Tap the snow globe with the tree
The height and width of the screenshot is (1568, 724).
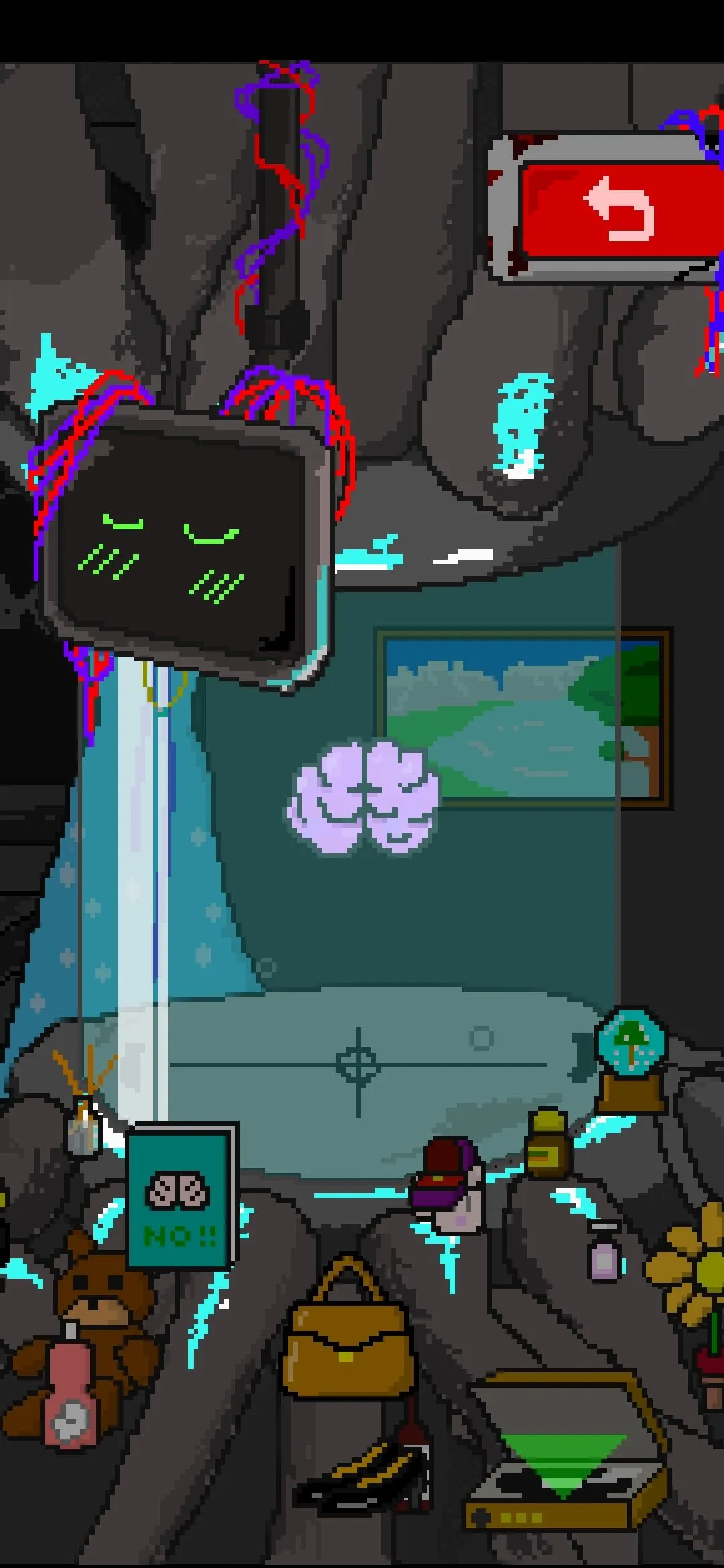point(631,1060)
